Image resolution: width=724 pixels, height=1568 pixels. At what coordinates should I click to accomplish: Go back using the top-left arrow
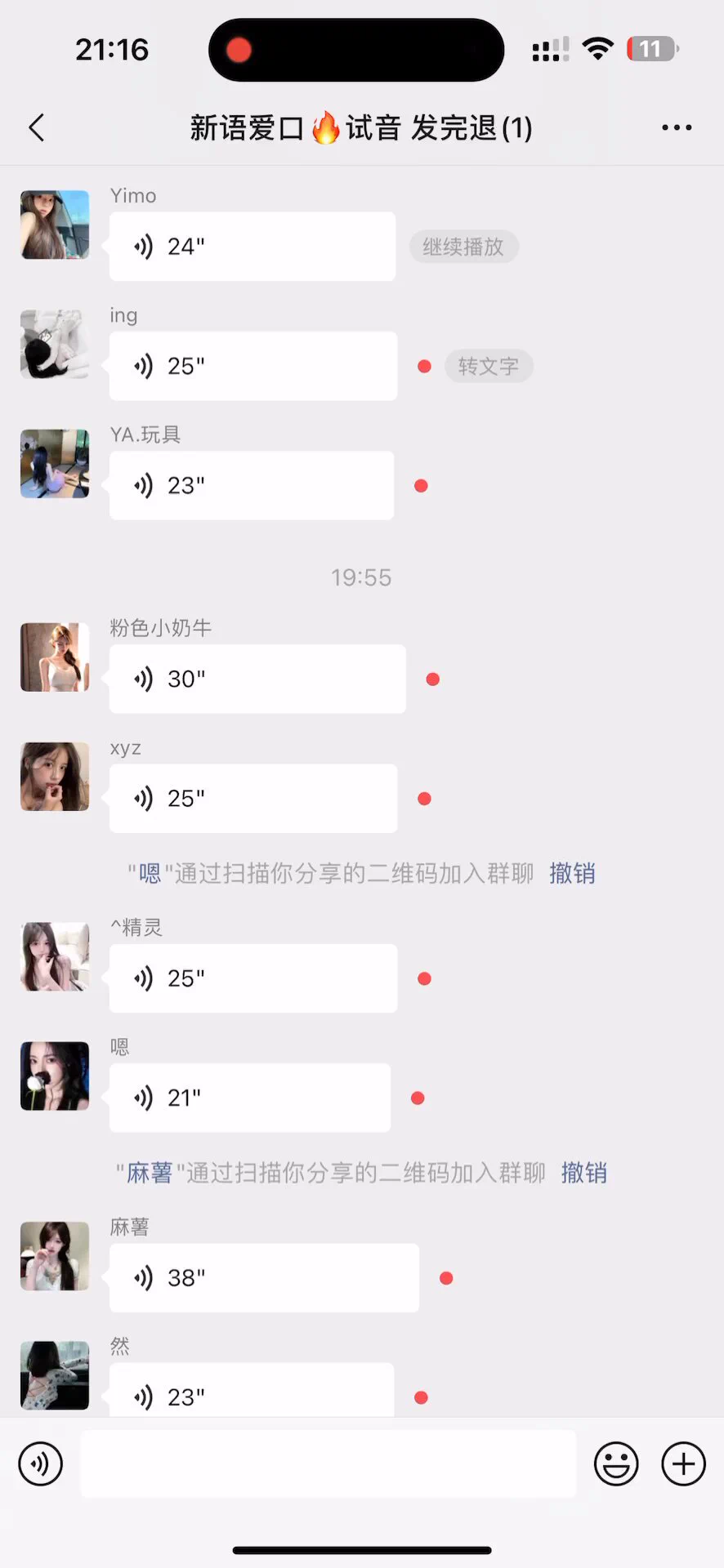(37, 128)
